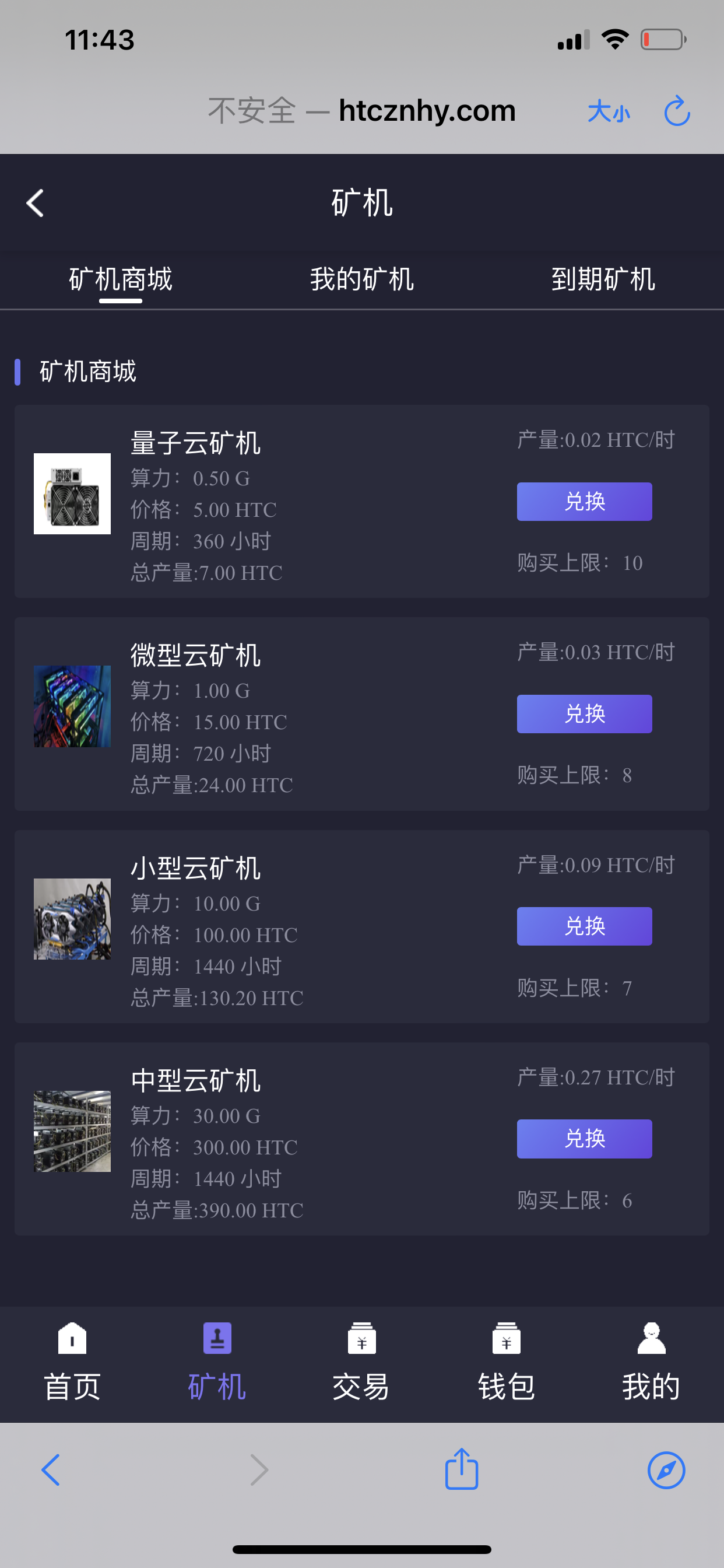
Task: Open the Safari compass icon
Action: (666, 1471)
